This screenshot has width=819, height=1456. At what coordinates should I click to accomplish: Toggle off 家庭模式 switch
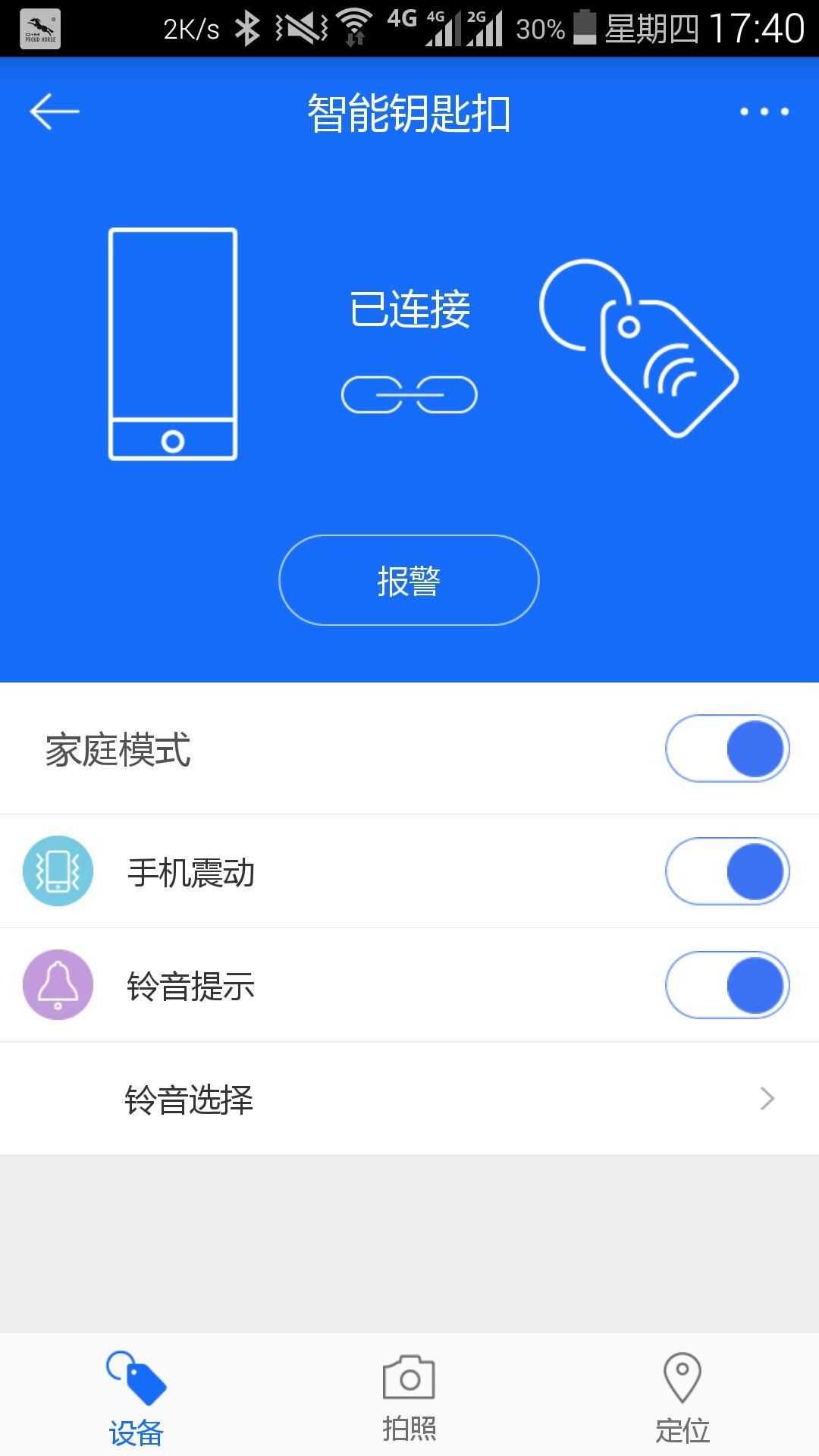[726, 748]
